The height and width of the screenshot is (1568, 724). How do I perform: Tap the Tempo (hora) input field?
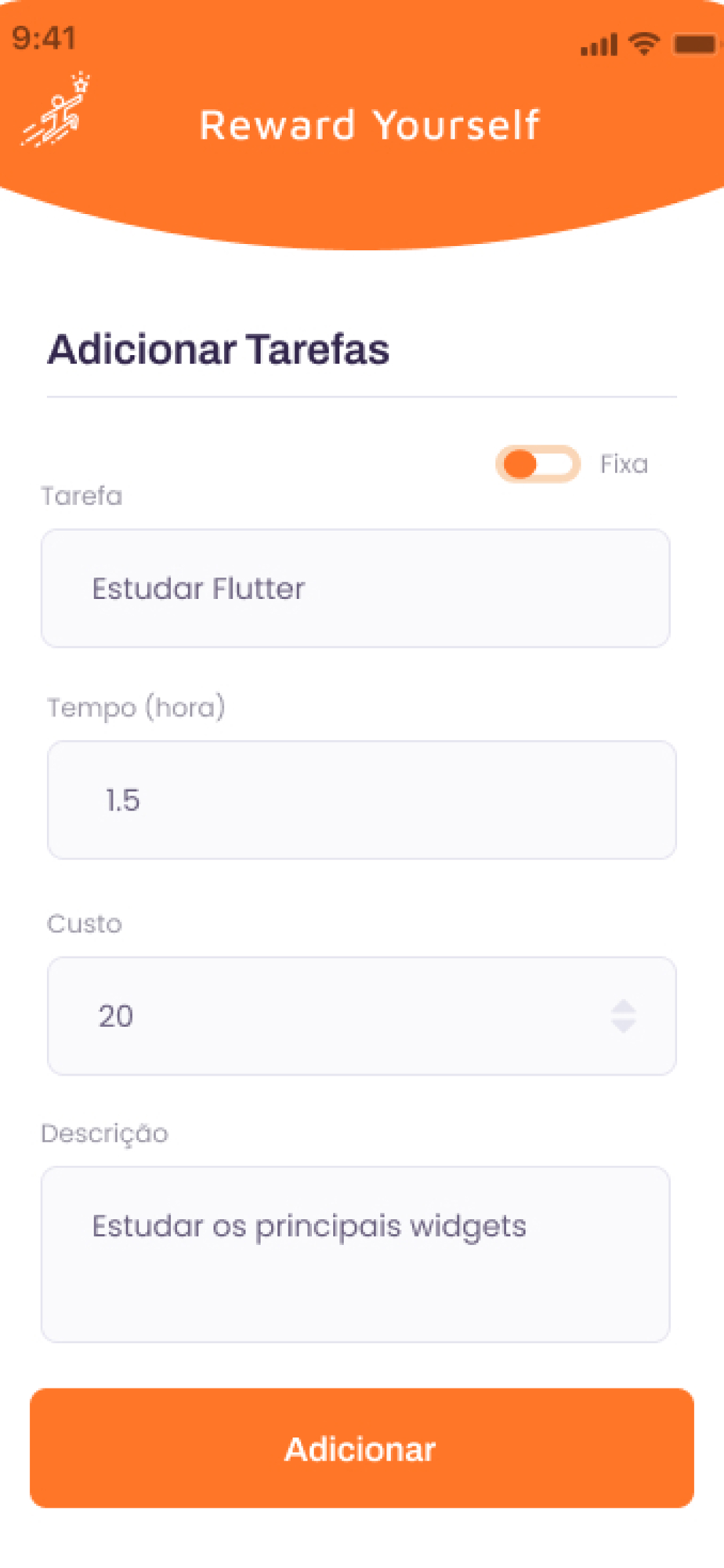click(x=361, y=800)
